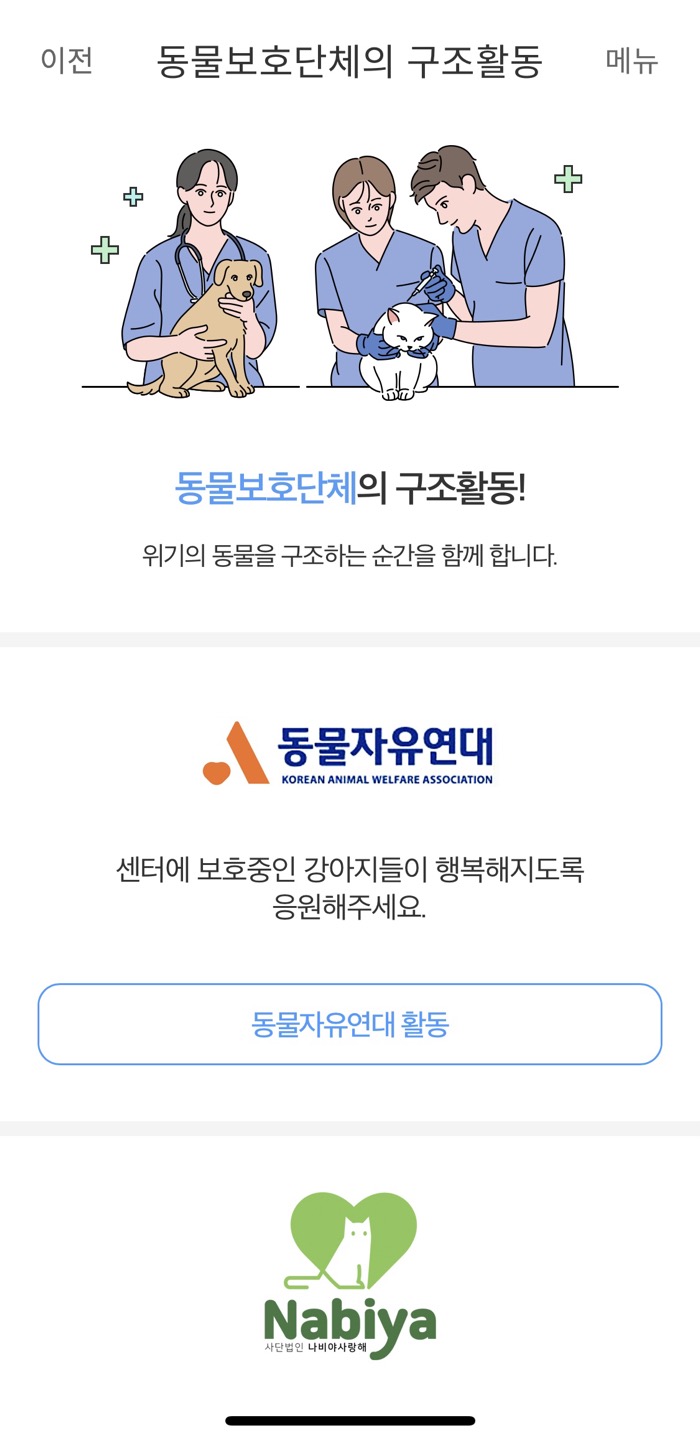
Task: Go back with the 이전 button
Action: (66, 60)
